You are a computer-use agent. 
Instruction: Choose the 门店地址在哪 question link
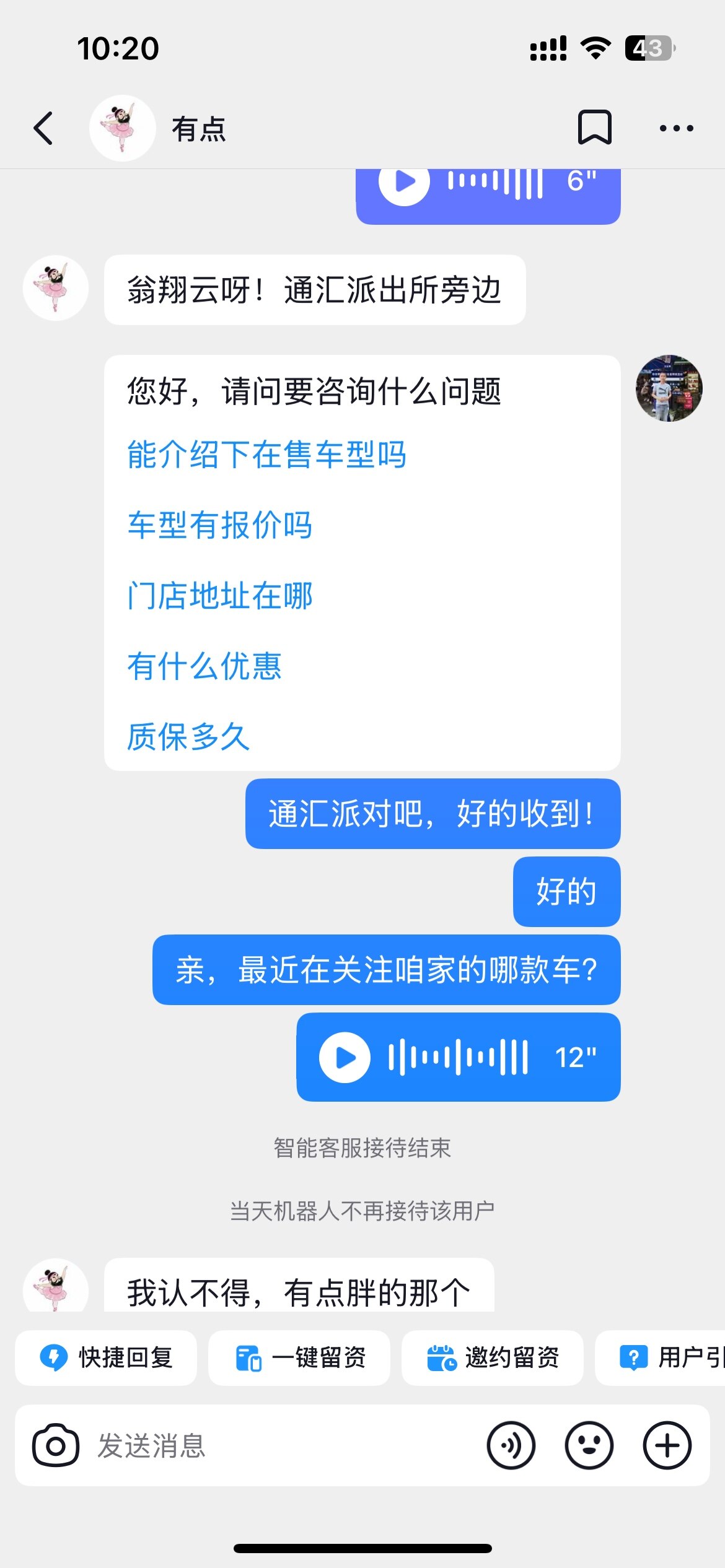(x=219, y=596)
